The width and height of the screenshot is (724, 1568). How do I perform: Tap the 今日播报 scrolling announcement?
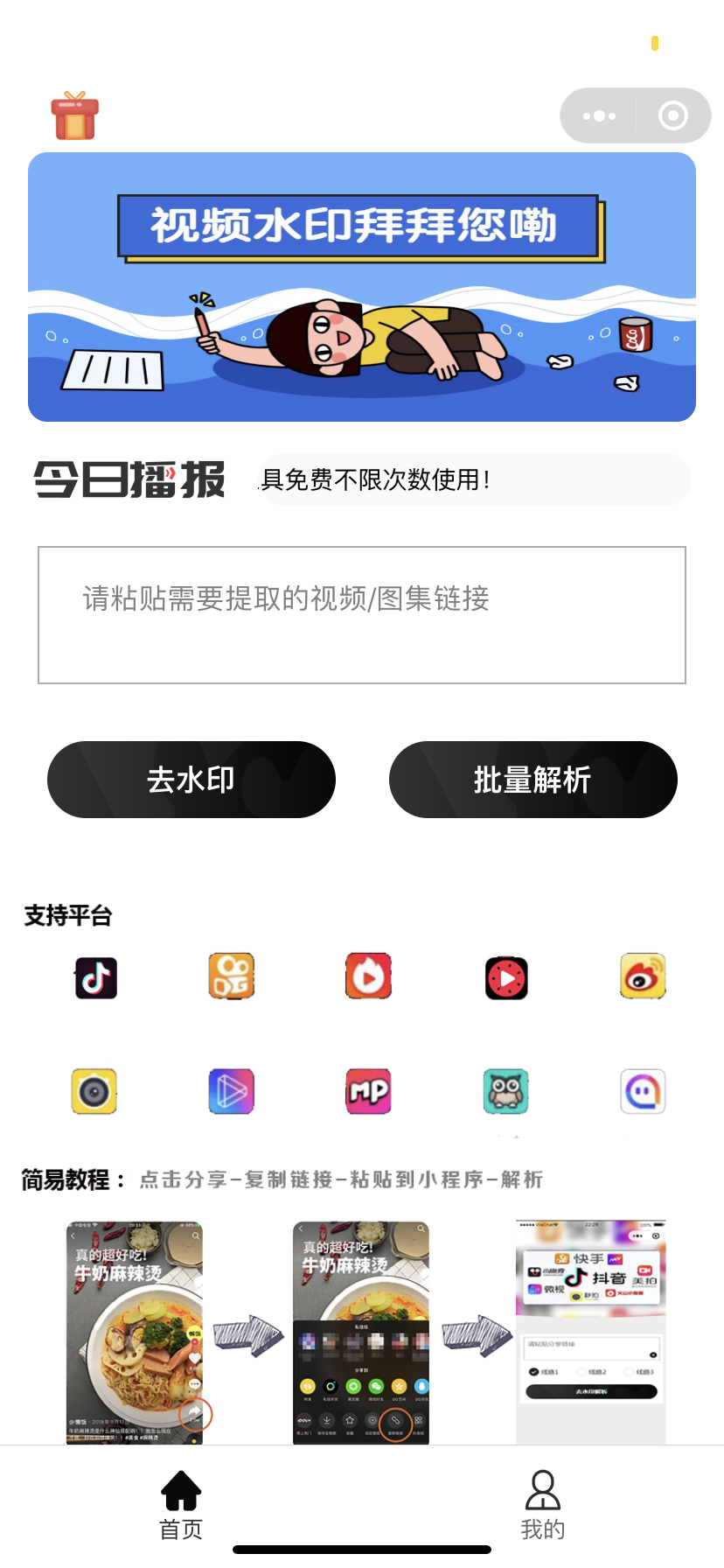click(x=129, y=479)
